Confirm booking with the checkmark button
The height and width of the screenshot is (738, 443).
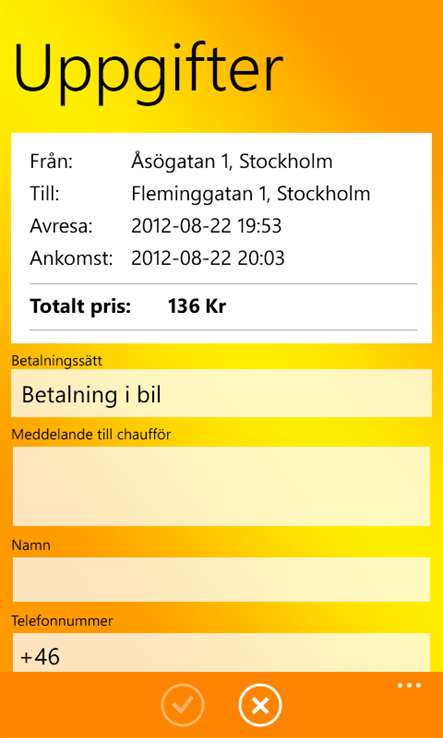coord(183,706)
